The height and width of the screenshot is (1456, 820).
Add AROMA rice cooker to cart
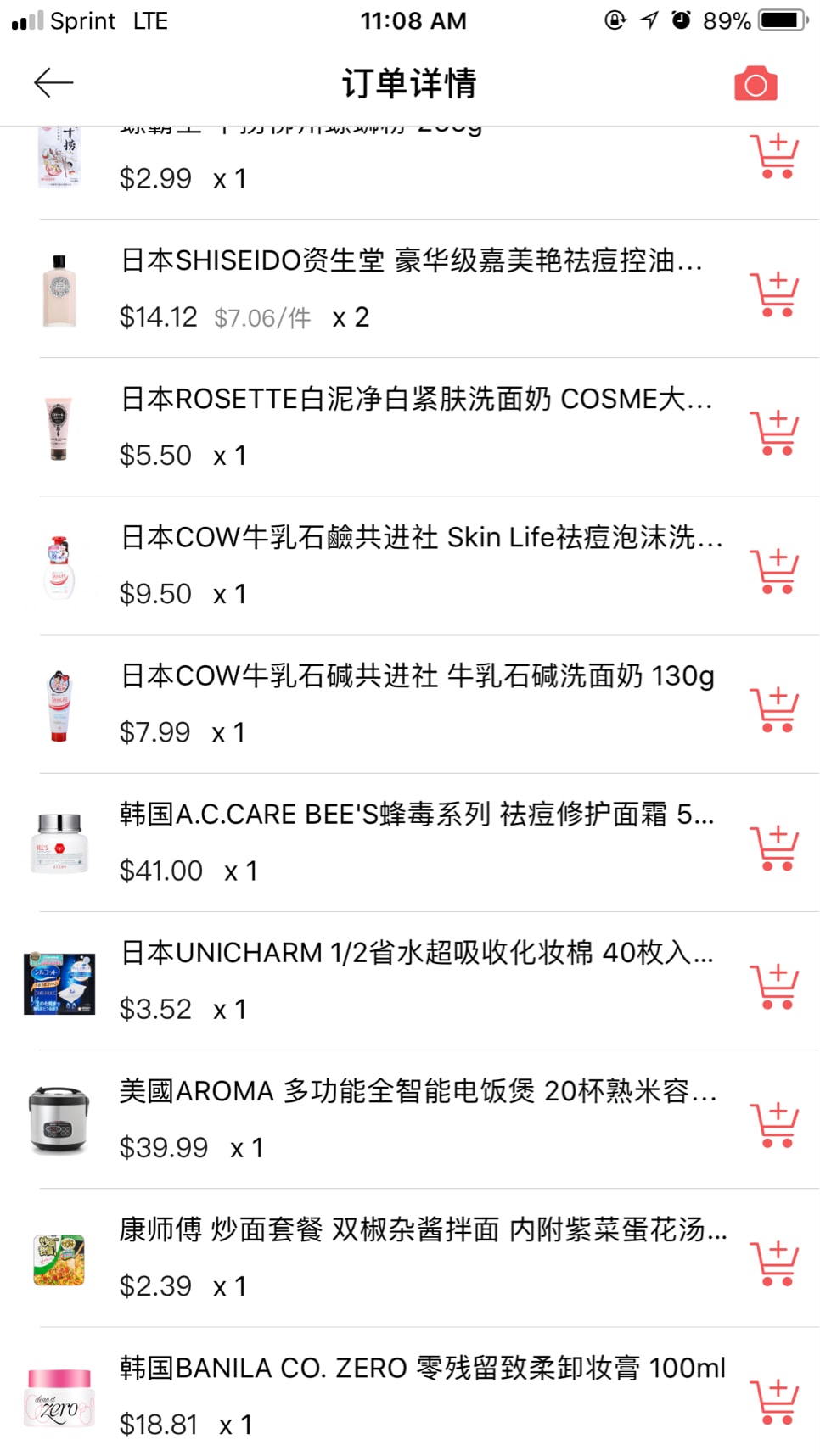pos(774,1124)
